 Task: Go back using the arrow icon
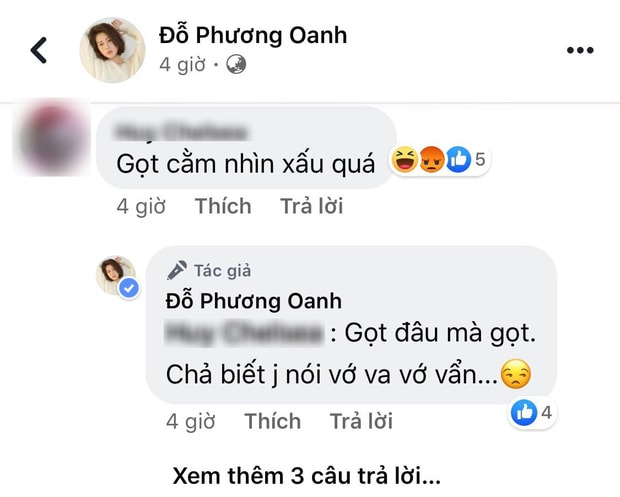[x=39, y=49]
